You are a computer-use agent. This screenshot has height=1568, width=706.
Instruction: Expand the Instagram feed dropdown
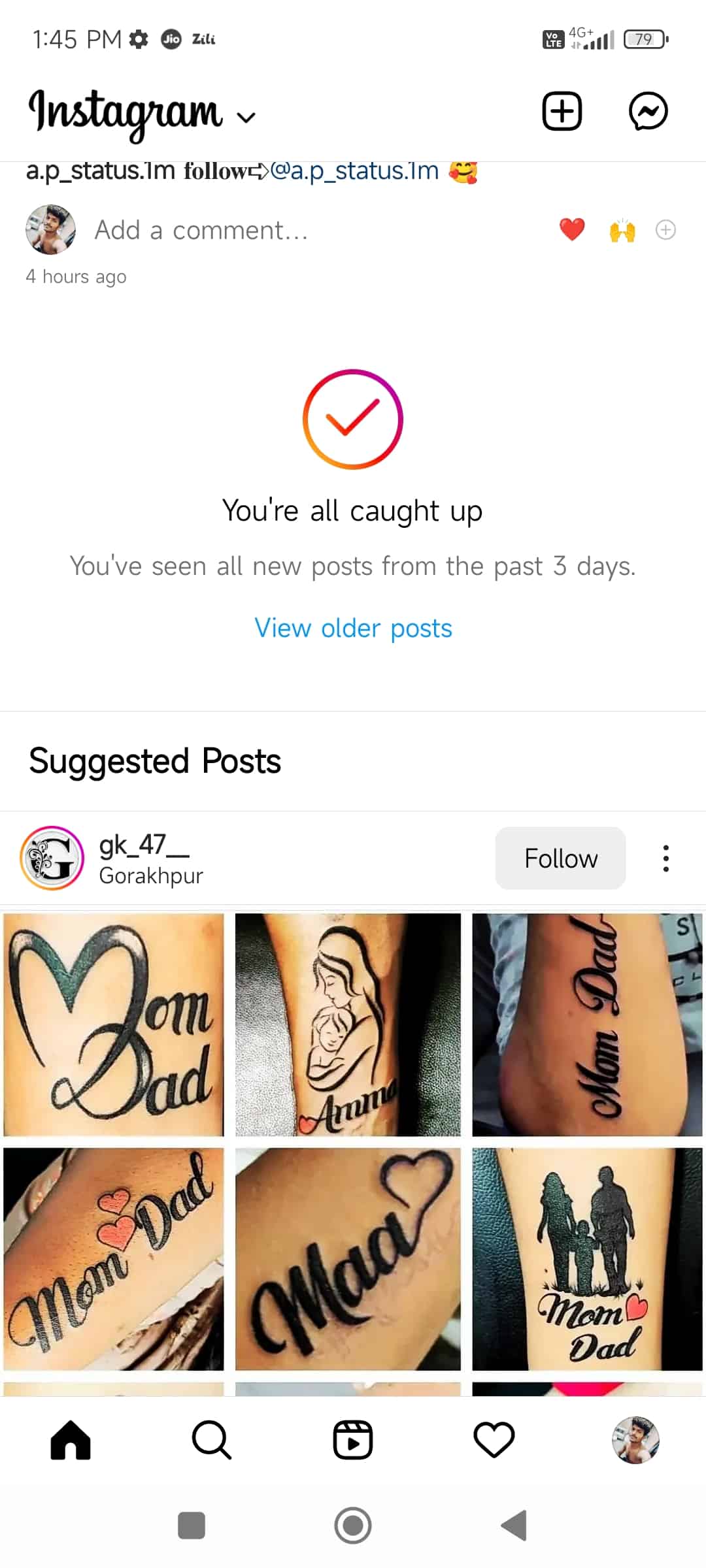click(246, 118)
